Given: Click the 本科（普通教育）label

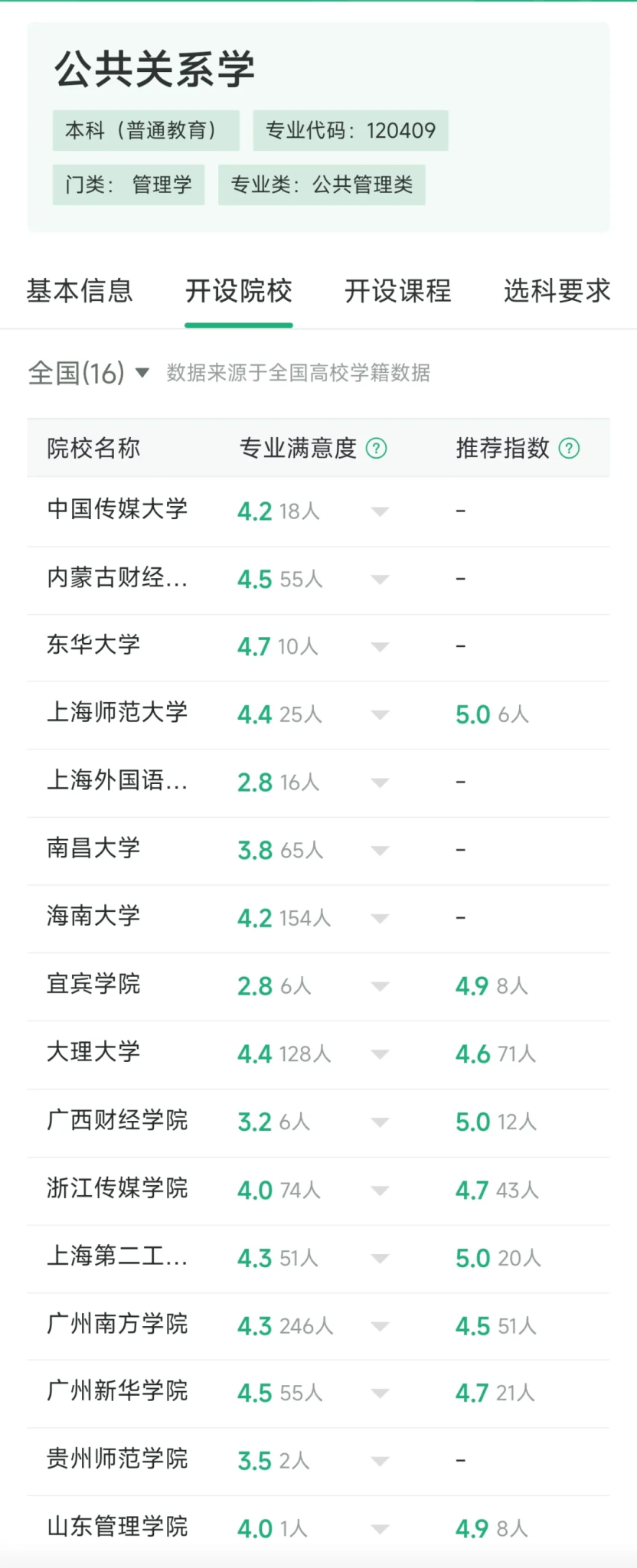Looking at the screenshot, I should (x=145, y=130).
